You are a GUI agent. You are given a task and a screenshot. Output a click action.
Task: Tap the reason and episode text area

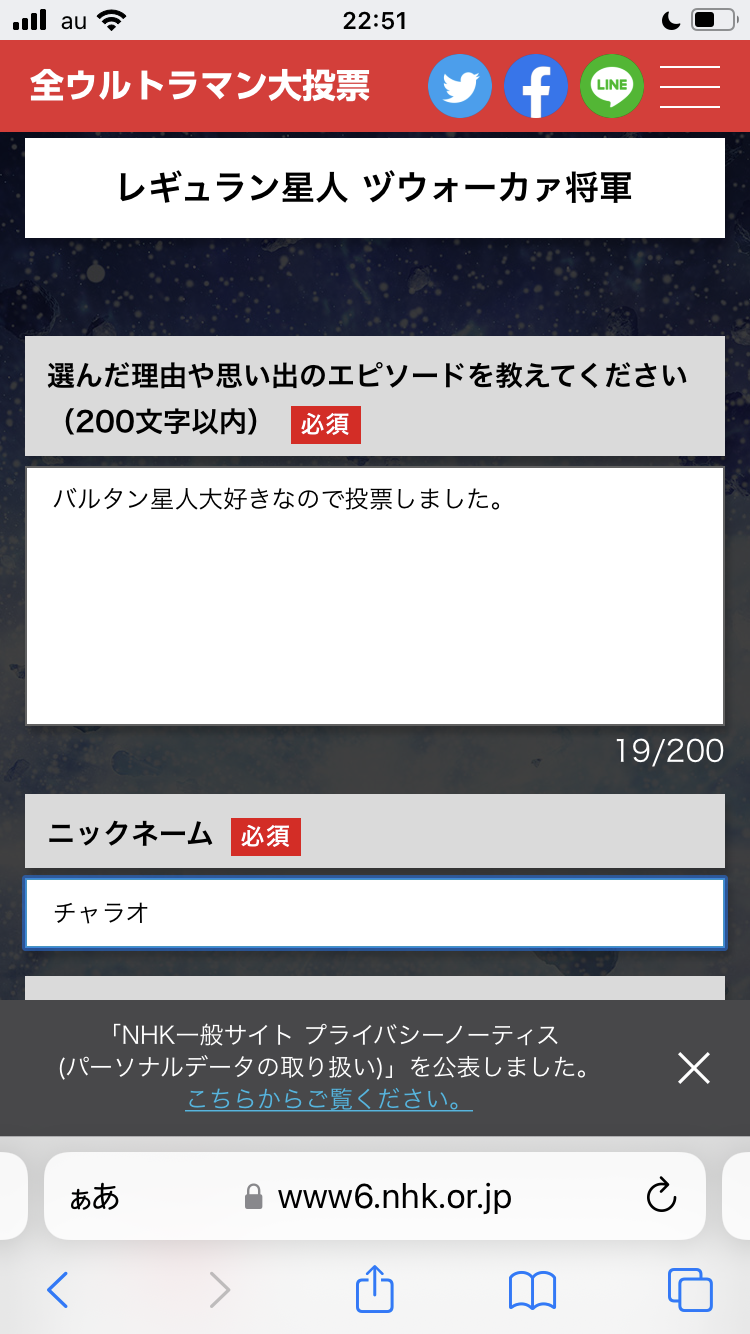click(x=374, y=595)
